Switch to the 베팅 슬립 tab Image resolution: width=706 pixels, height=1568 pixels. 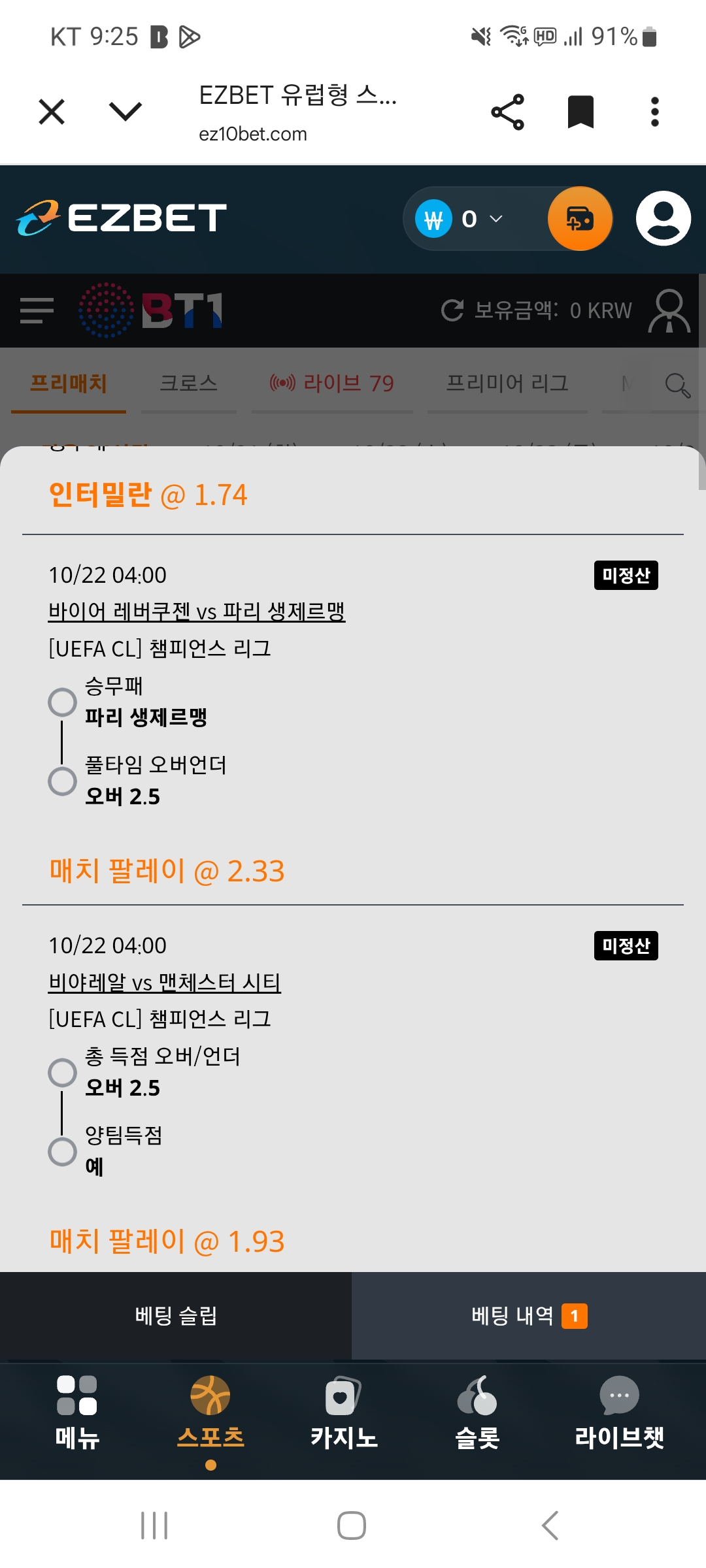176,1315
